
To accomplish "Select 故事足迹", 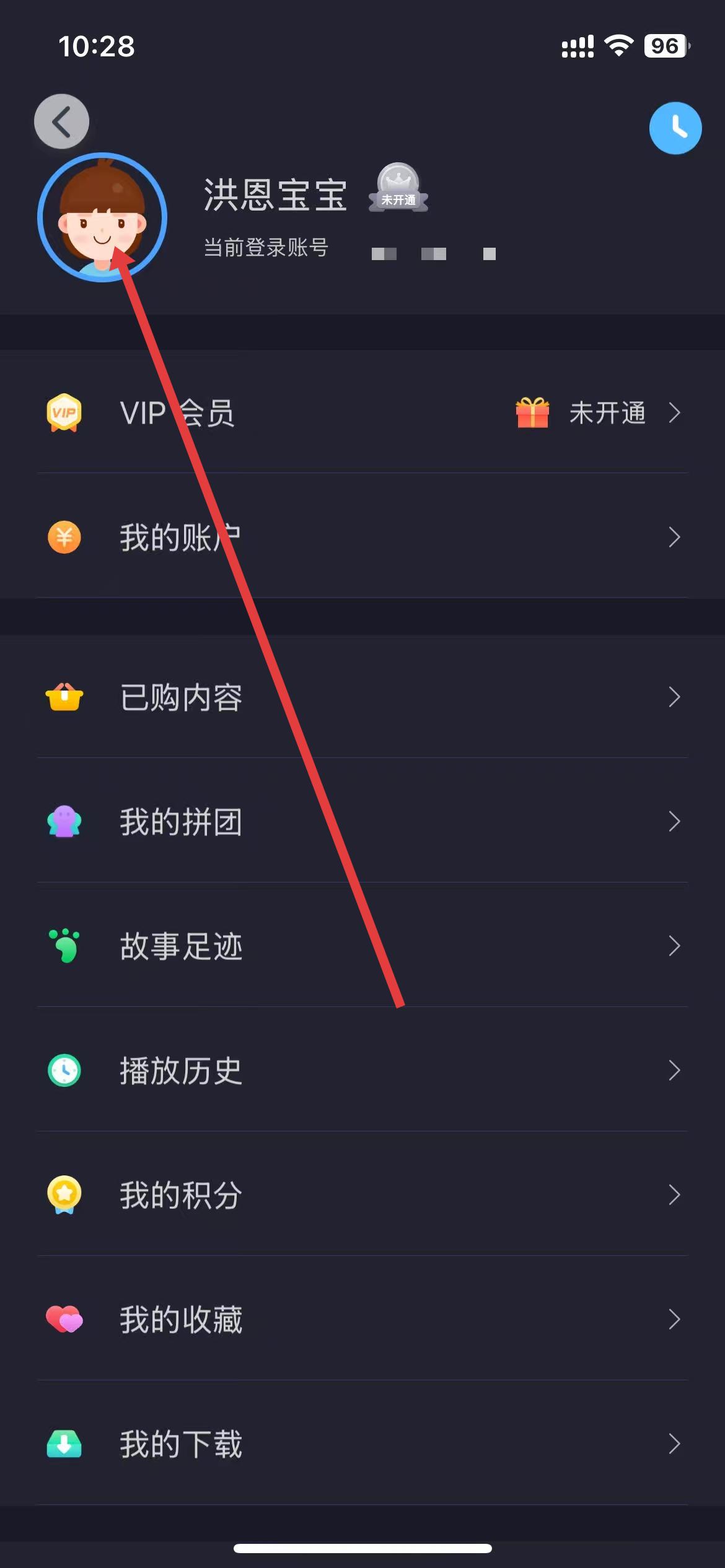I will click(362, 946).
